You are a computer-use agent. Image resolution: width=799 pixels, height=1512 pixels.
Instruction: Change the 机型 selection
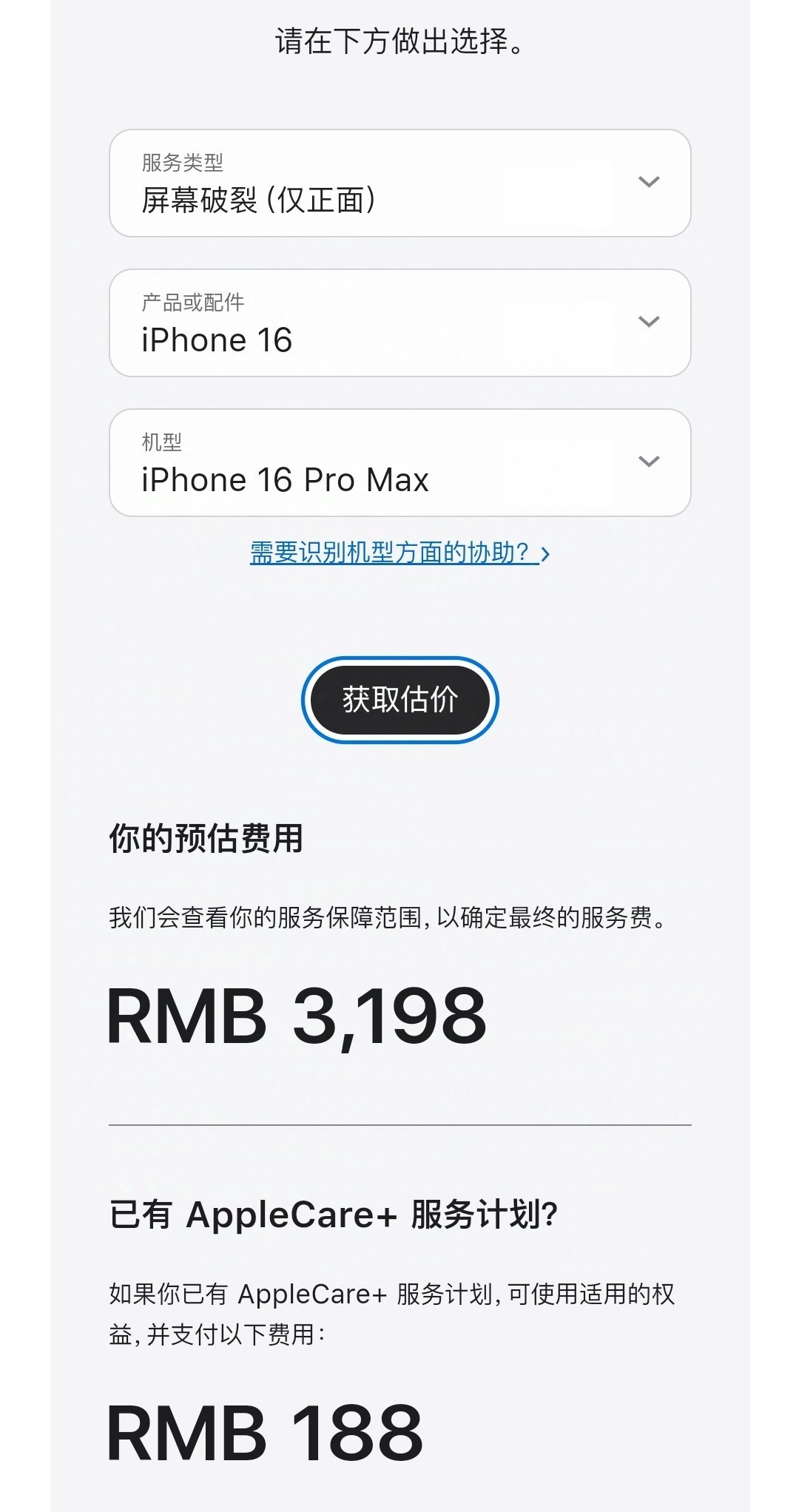[399, 463]
